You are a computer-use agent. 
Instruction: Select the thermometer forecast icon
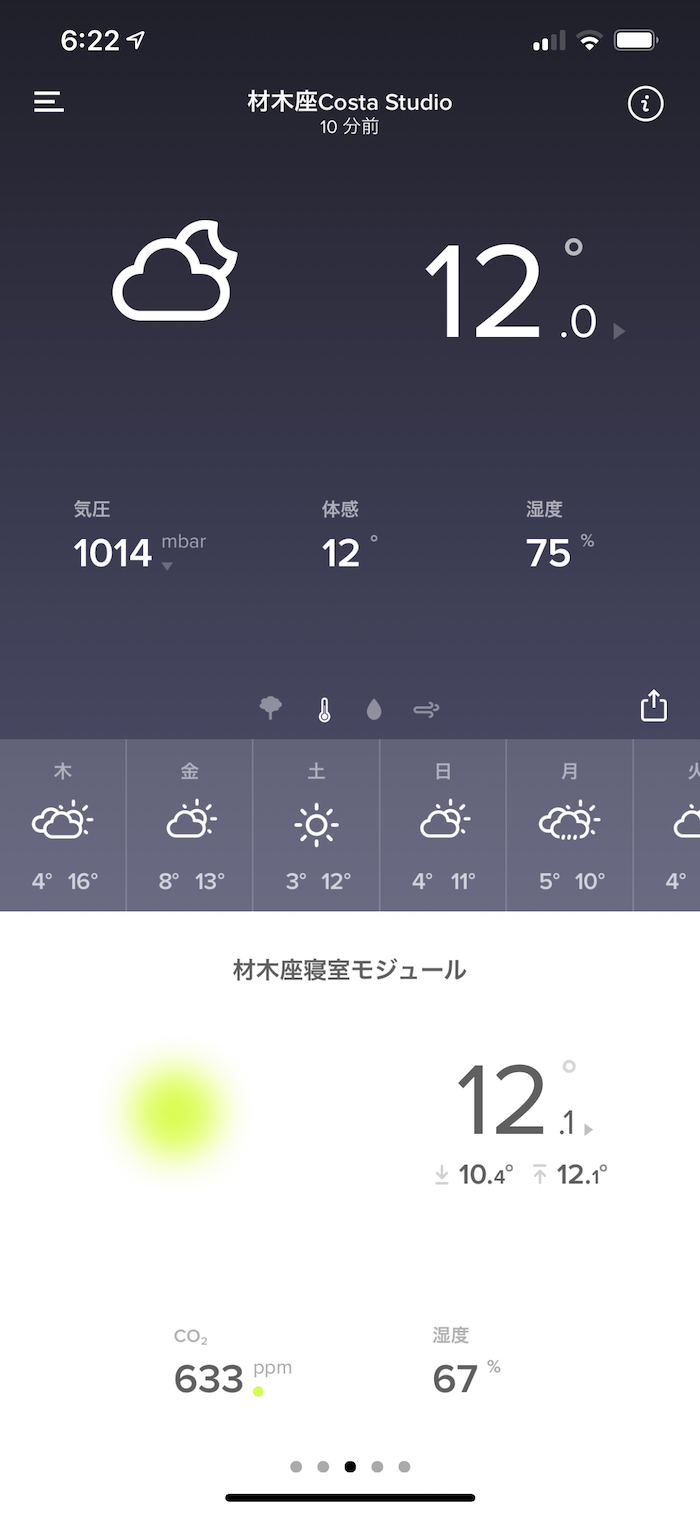(324, 710)
